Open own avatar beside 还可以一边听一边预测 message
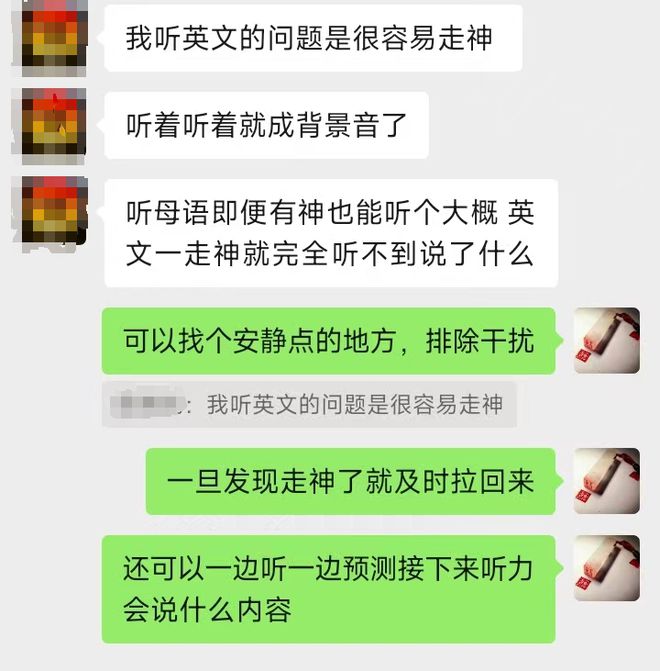The height and width of the screenshot is (671, 660). coord(606,568)
